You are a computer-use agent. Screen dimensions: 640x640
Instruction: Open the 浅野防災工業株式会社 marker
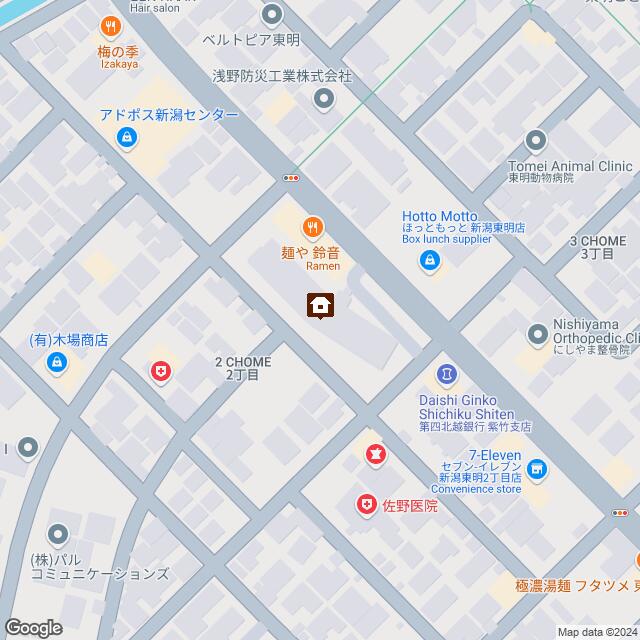pos(323,98)
